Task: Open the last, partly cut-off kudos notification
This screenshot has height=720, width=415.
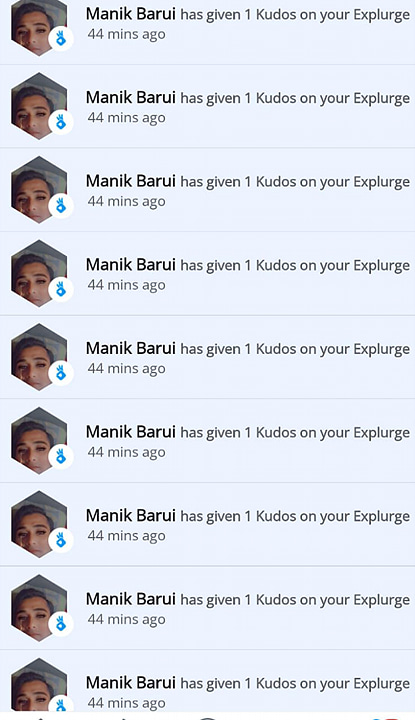Action: click(x=208, y=681)
